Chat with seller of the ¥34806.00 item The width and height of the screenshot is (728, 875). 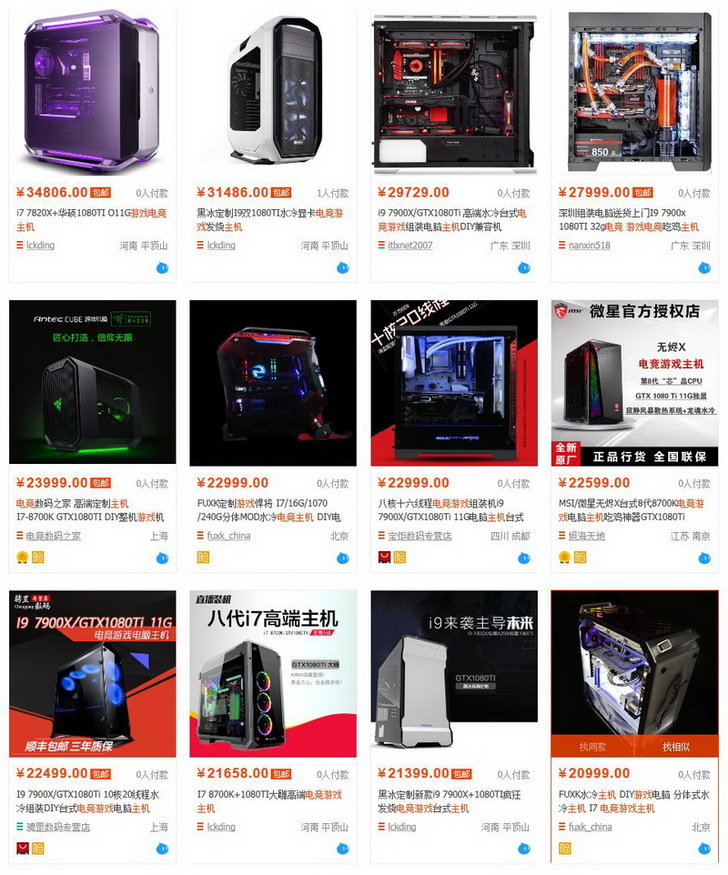click(162, 268)
